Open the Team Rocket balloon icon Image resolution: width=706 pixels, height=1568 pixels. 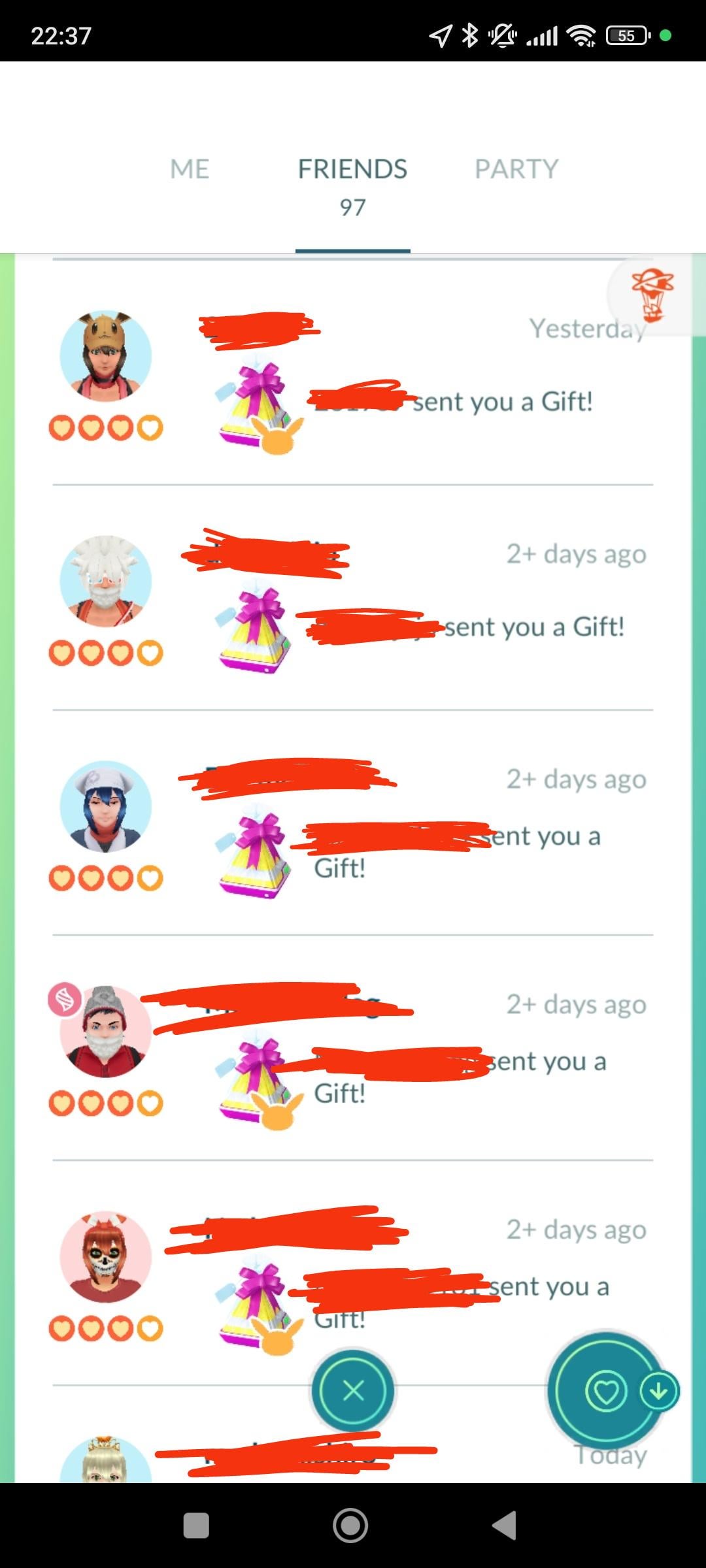point(652,296)
